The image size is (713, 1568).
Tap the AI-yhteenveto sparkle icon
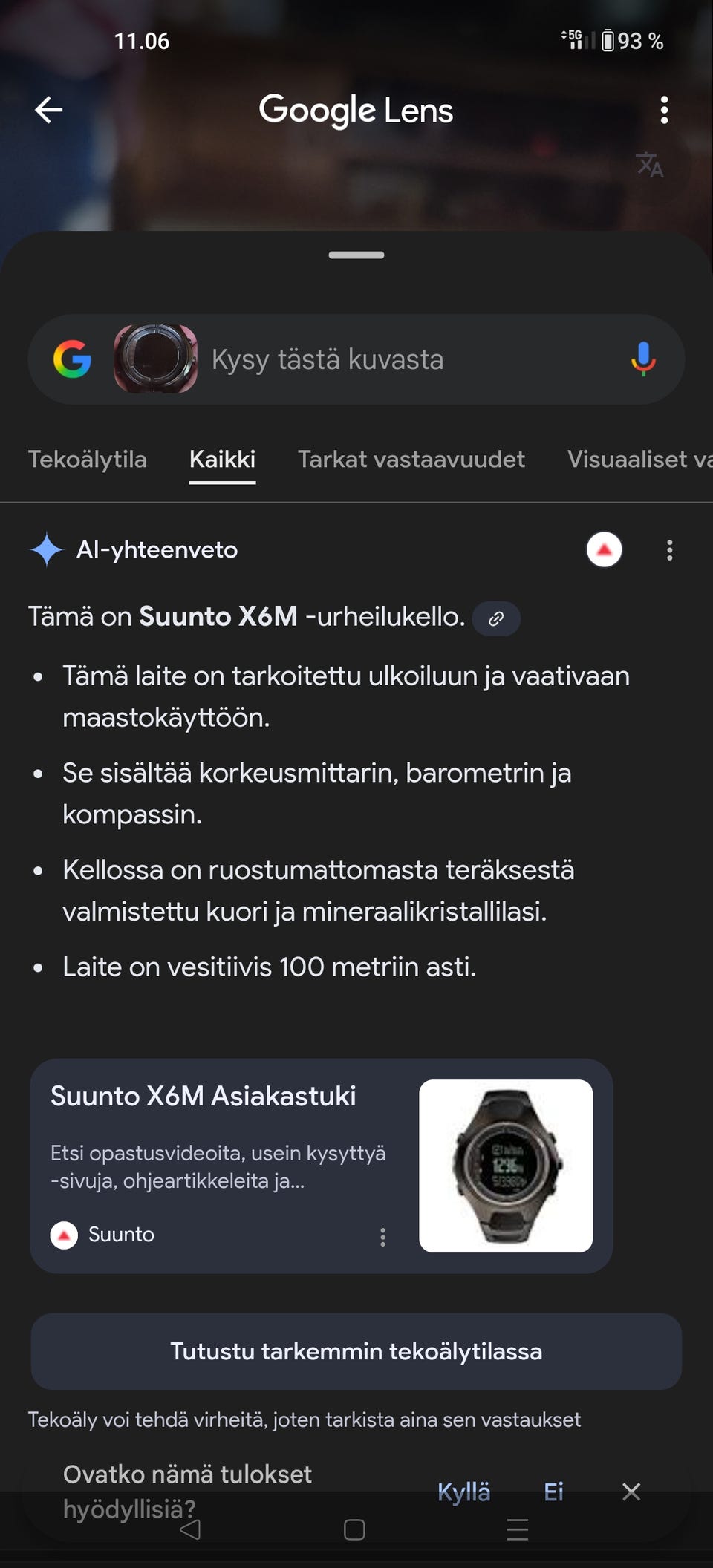point(46,549)
